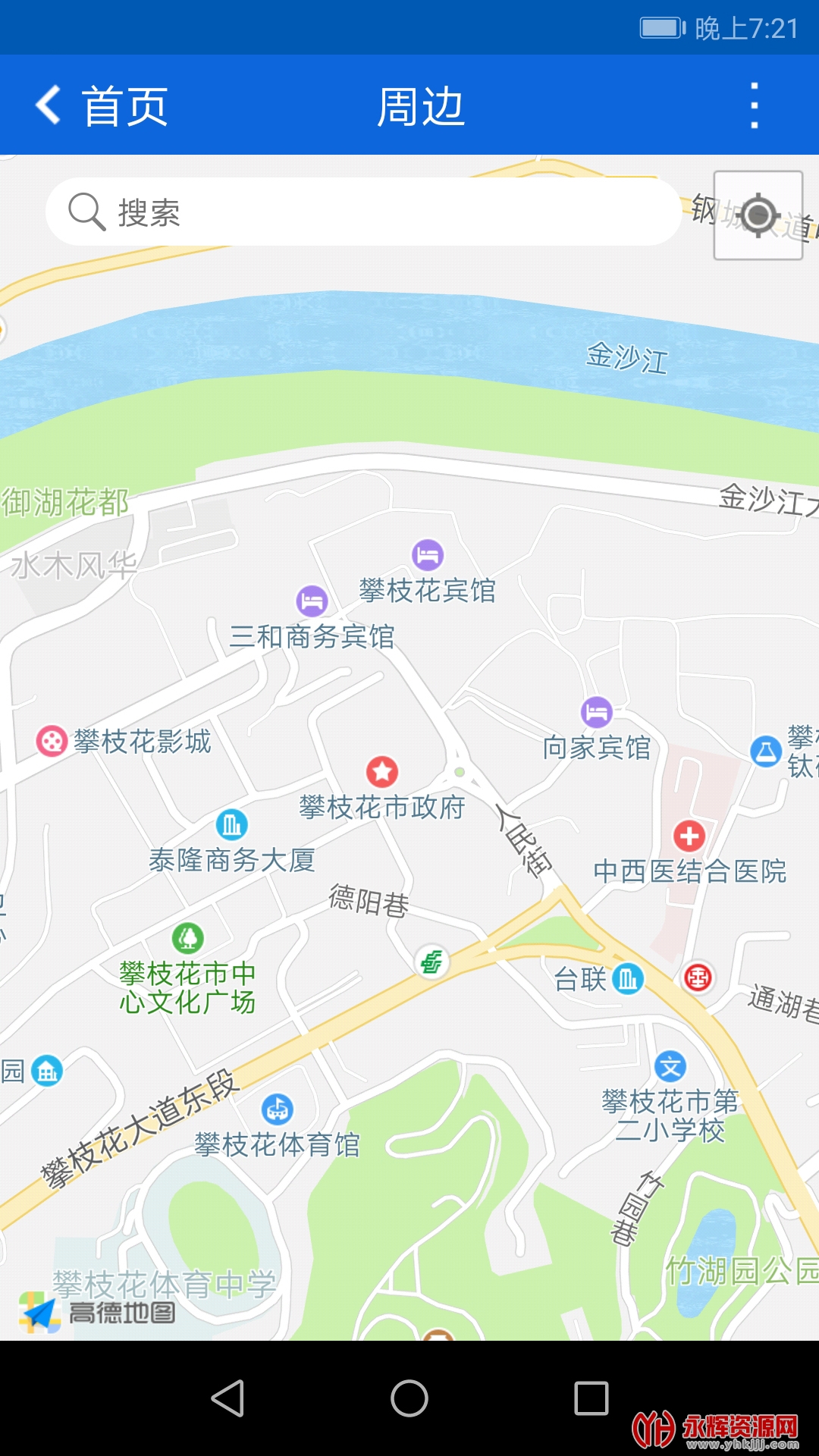Open recent apps view

(591, 1398)
